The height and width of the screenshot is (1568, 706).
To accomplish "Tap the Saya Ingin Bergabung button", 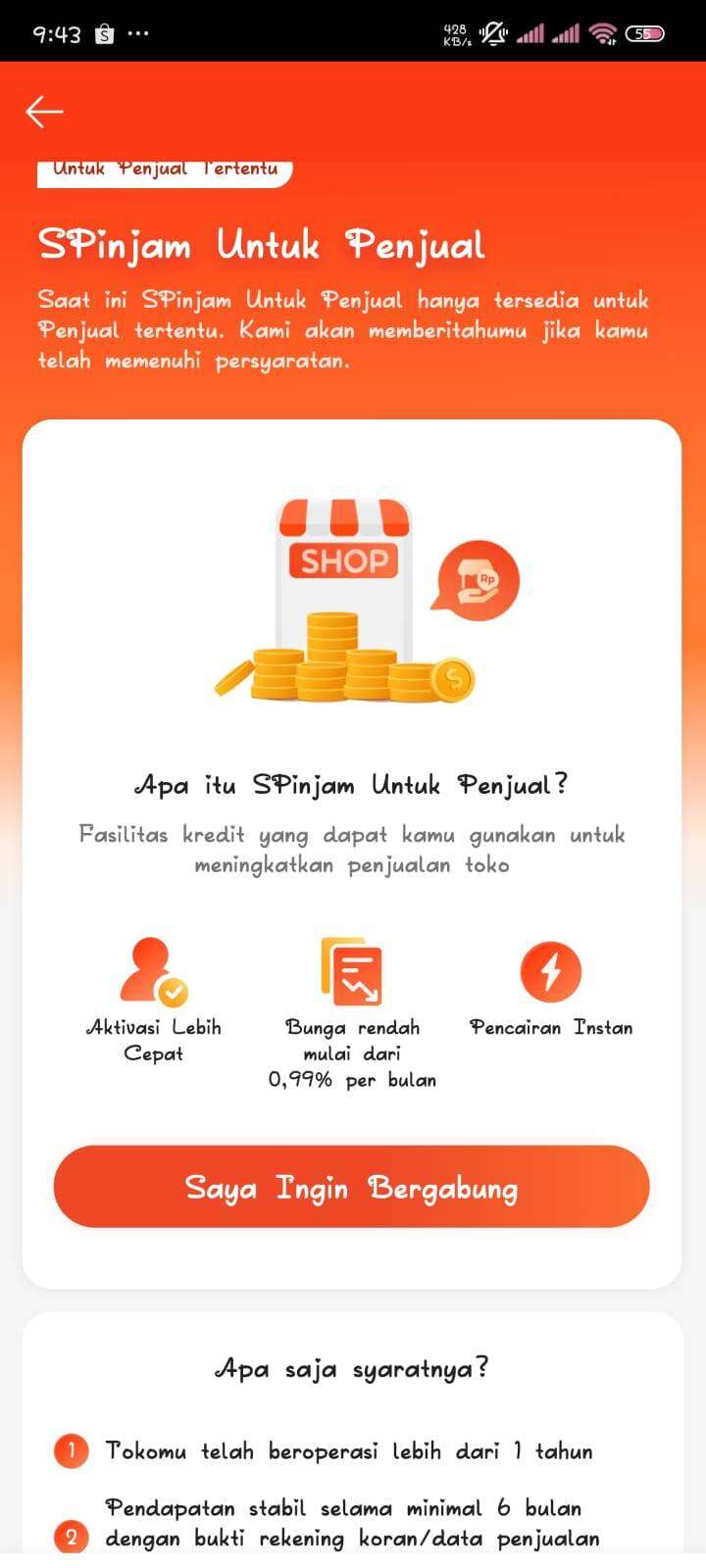I will point(352,1187).
